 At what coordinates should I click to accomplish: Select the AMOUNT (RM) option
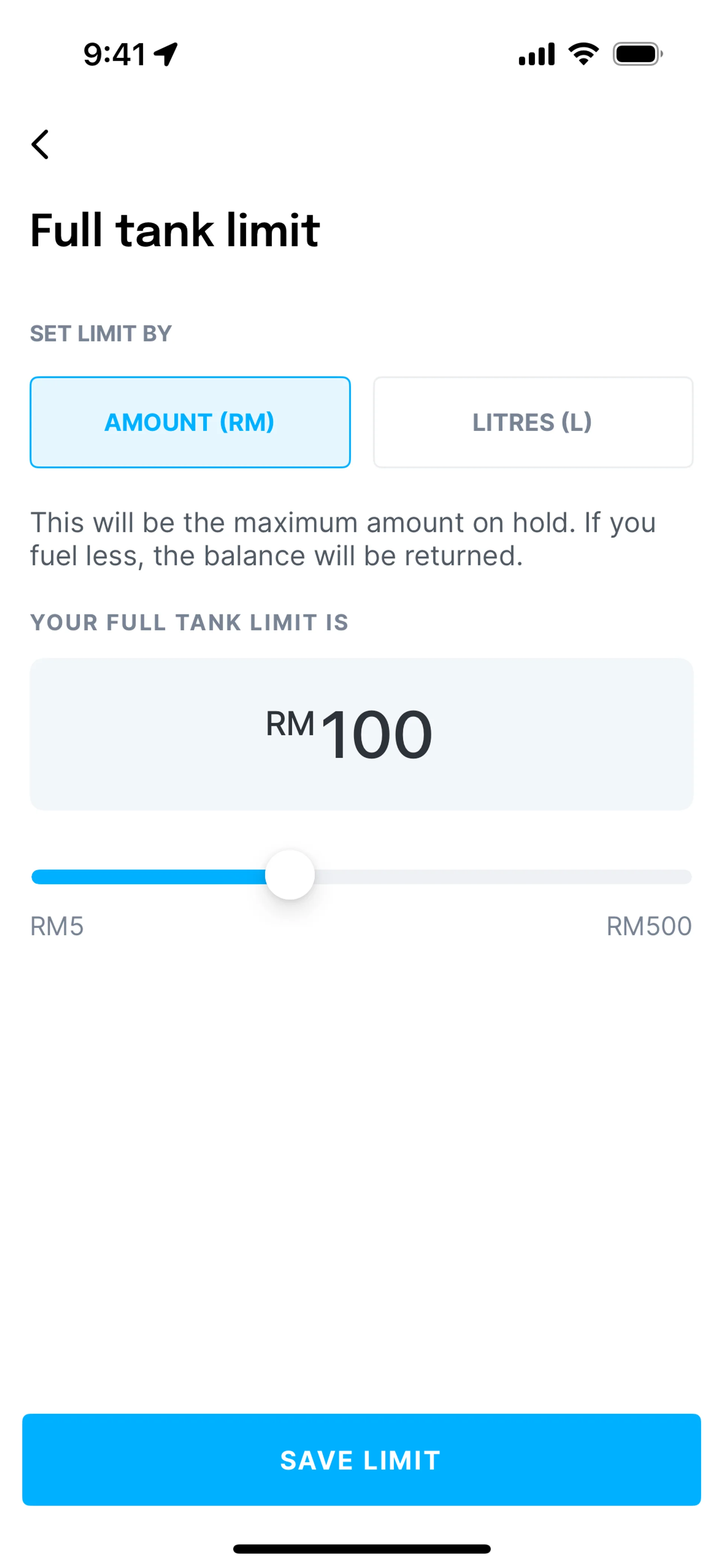(190, 422)
